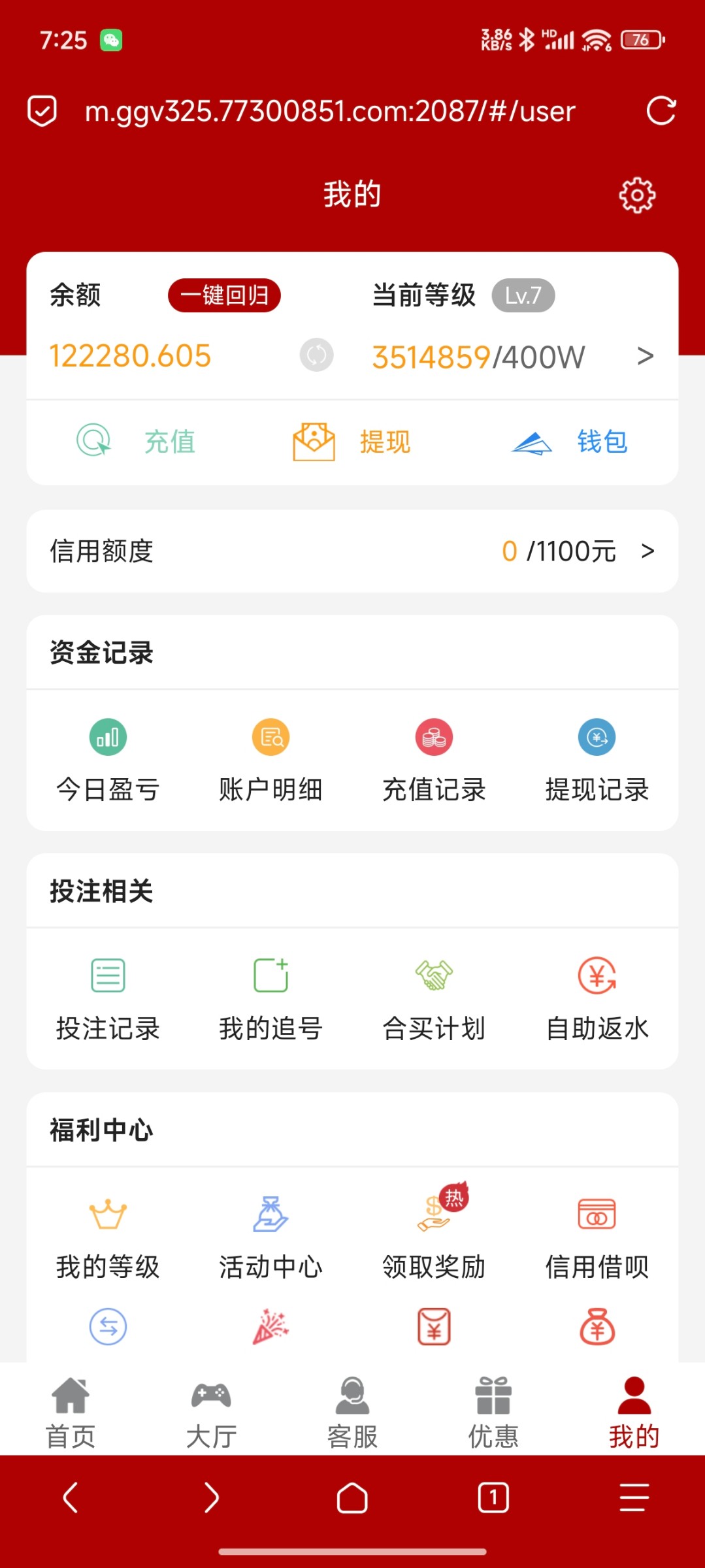Tap the 一键回归 button

pyautogui.click(x=224, y=295)
